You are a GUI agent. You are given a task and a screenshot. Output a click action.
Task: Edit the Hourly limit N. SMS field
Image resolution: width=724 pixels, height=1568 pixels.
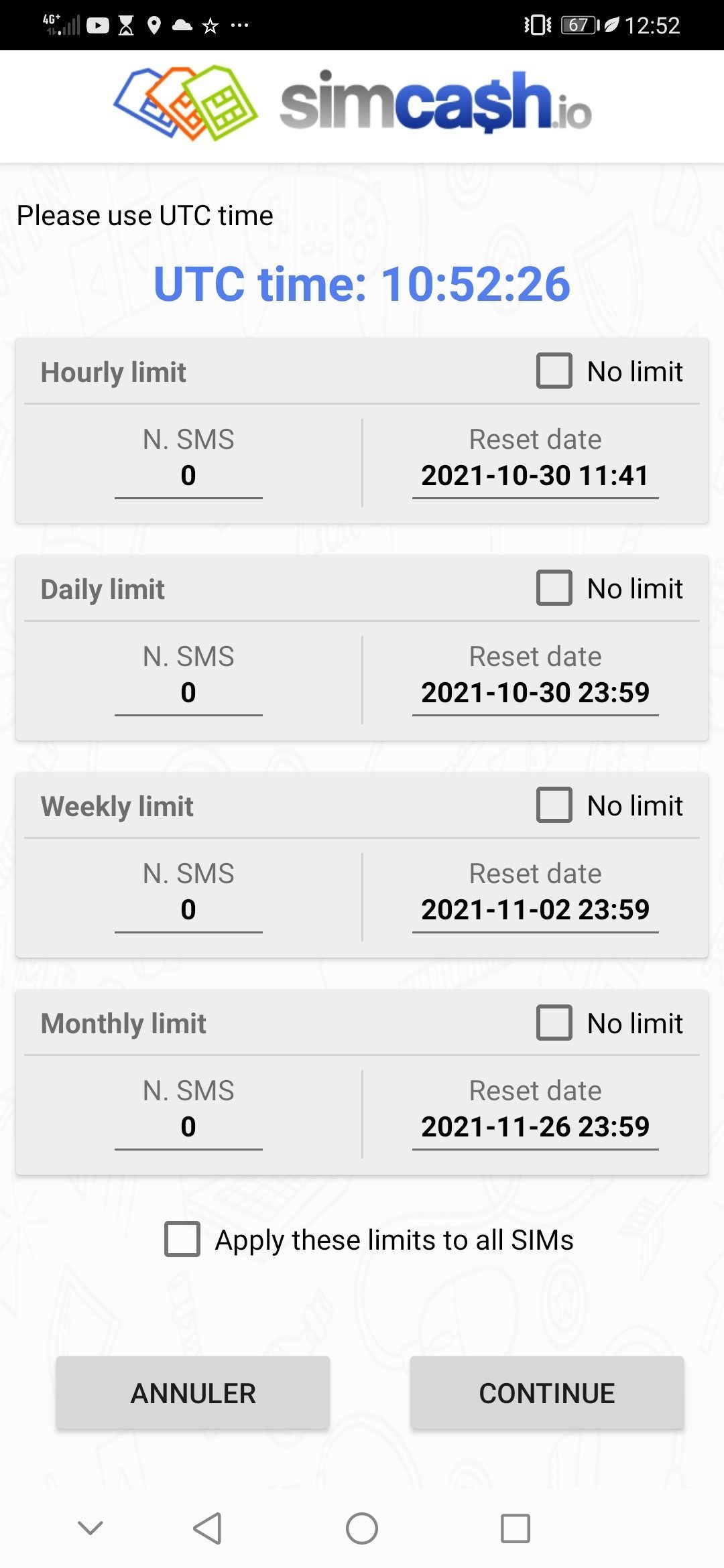[x=188, y=476]
